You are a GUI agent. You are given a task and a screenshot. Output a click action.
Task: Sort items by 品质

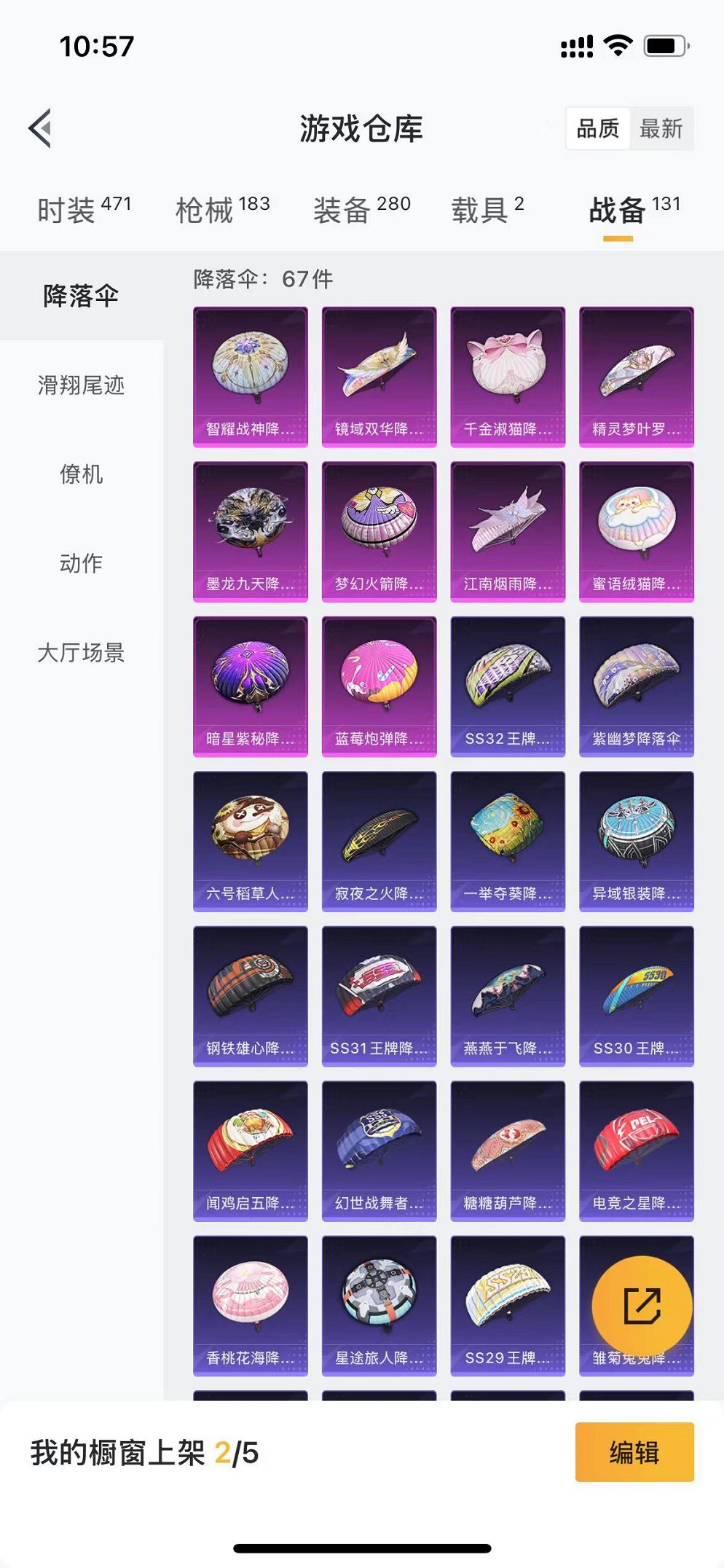[597, 129]
